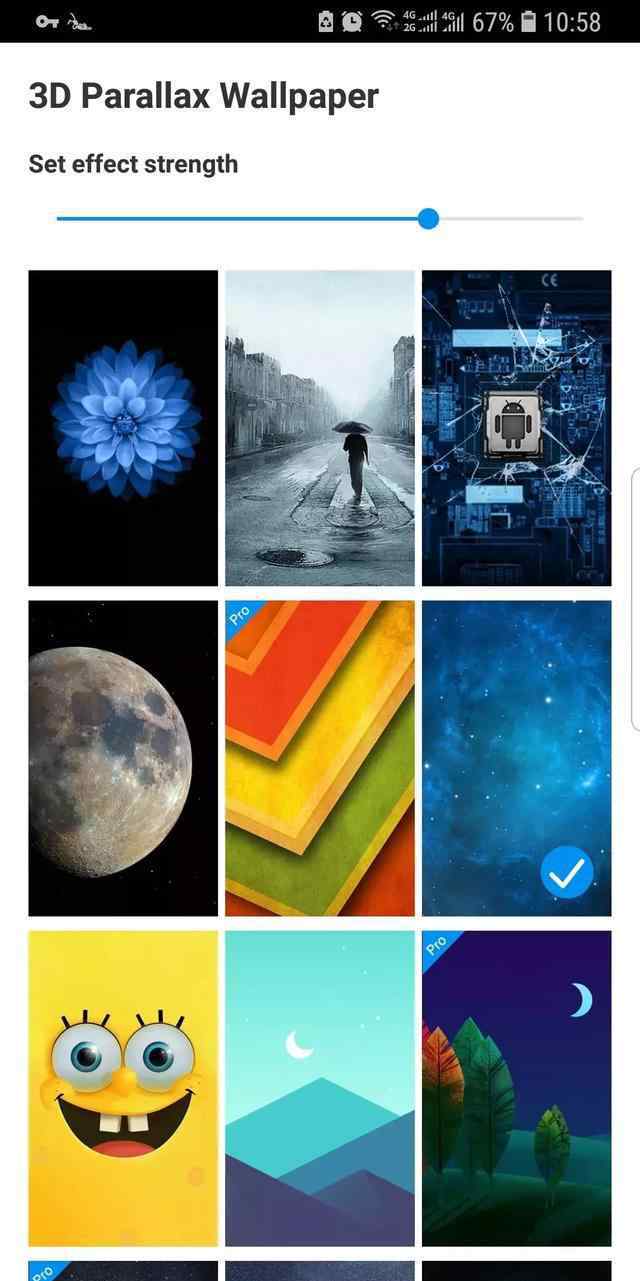Select the blue flower wallpaper
This screenshot has height=1281, width=640.
click(x=123, y=428)
